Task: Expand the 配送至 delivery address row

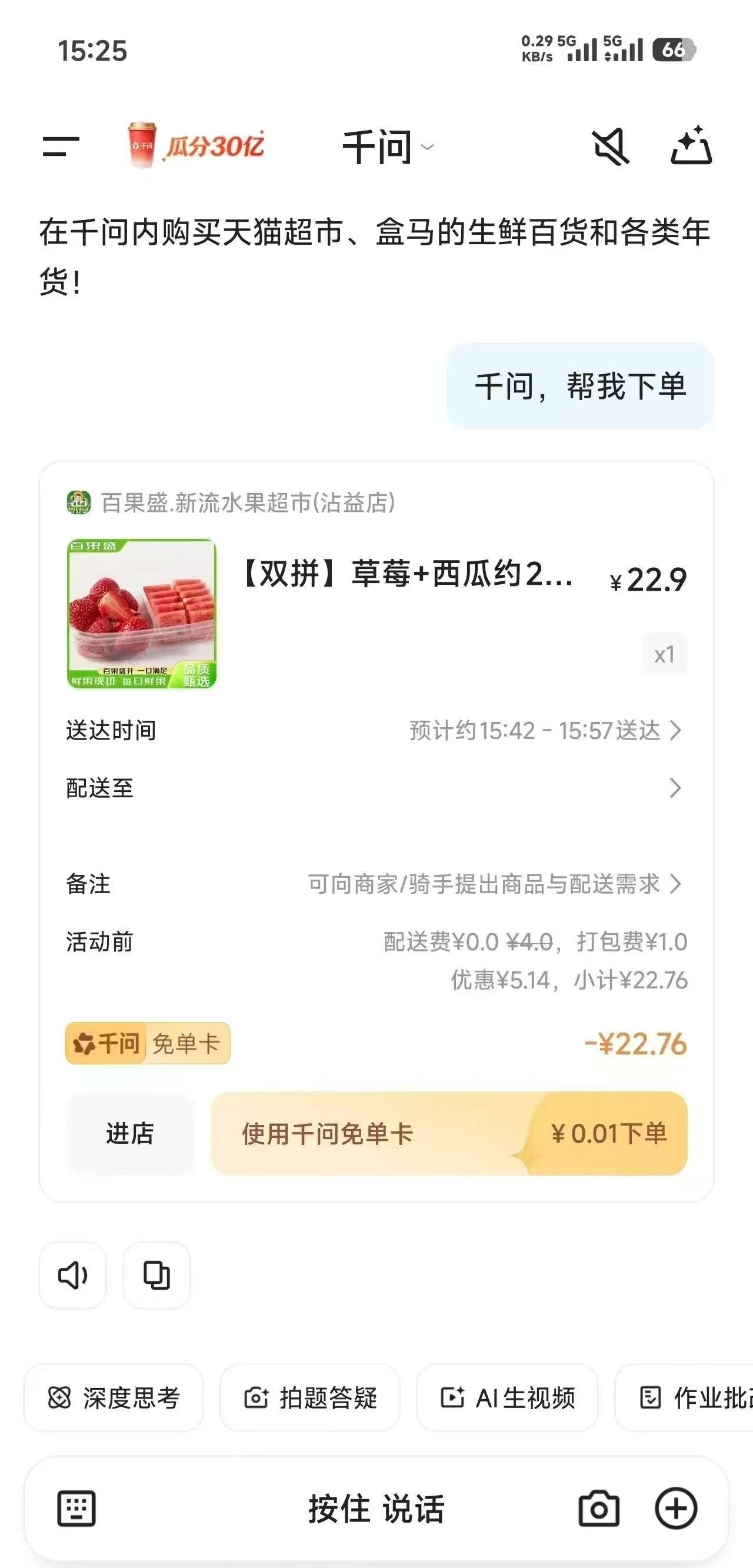Action: 674,788
